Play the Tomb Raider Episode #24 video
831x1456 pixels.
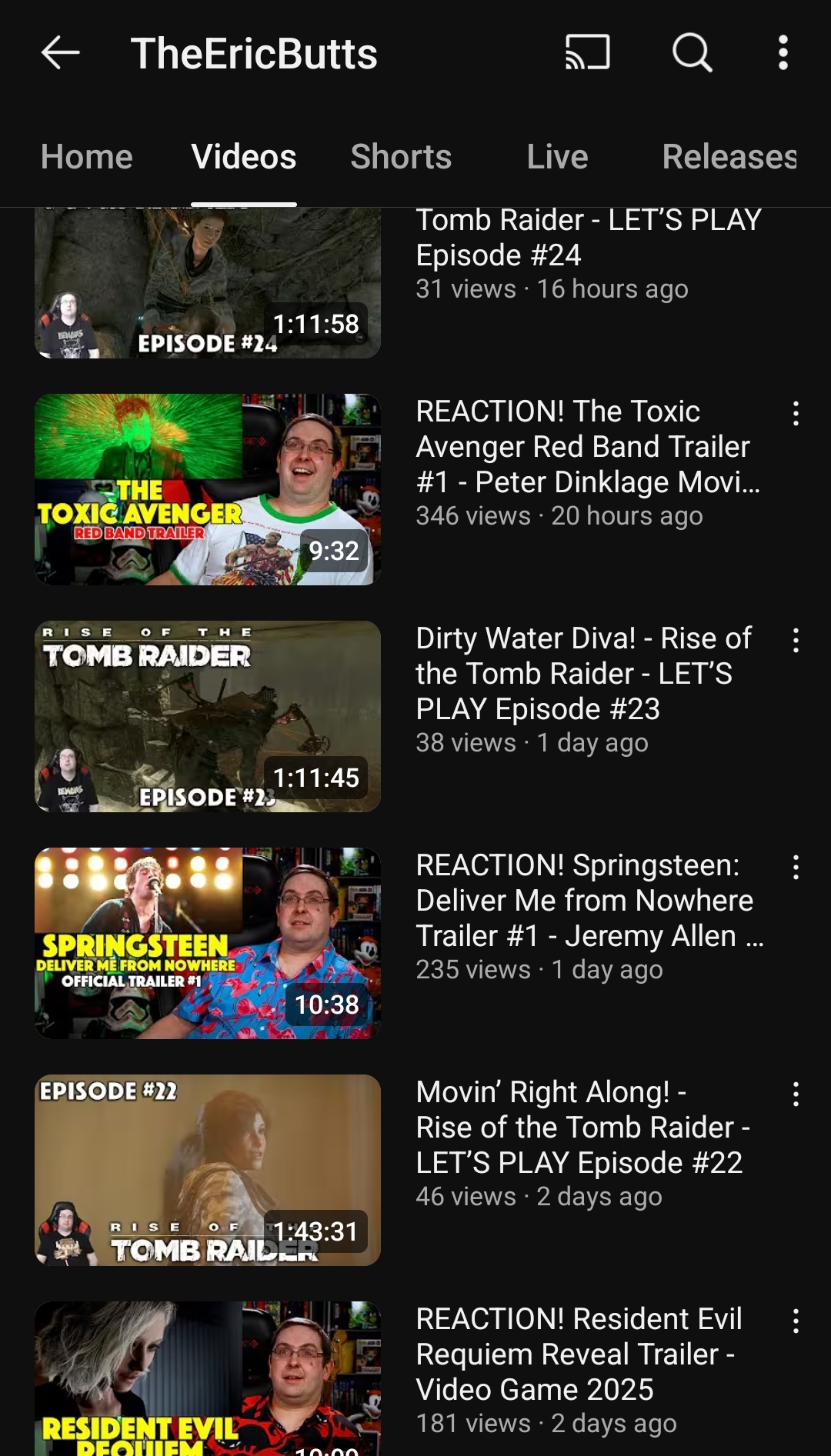(x=208, y=283)
